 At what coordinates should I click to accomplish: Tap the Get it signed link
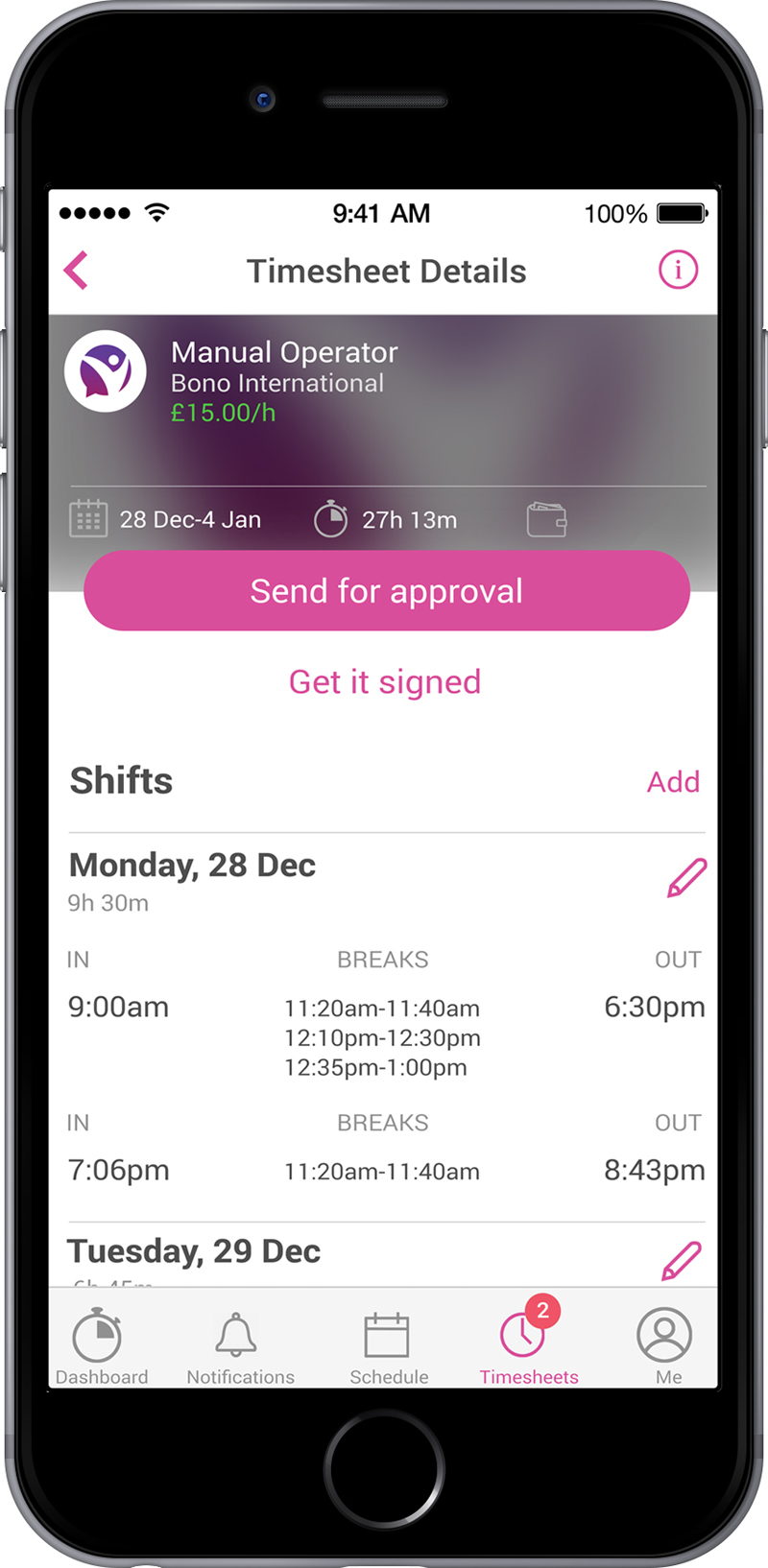click(x=385, y=681)
